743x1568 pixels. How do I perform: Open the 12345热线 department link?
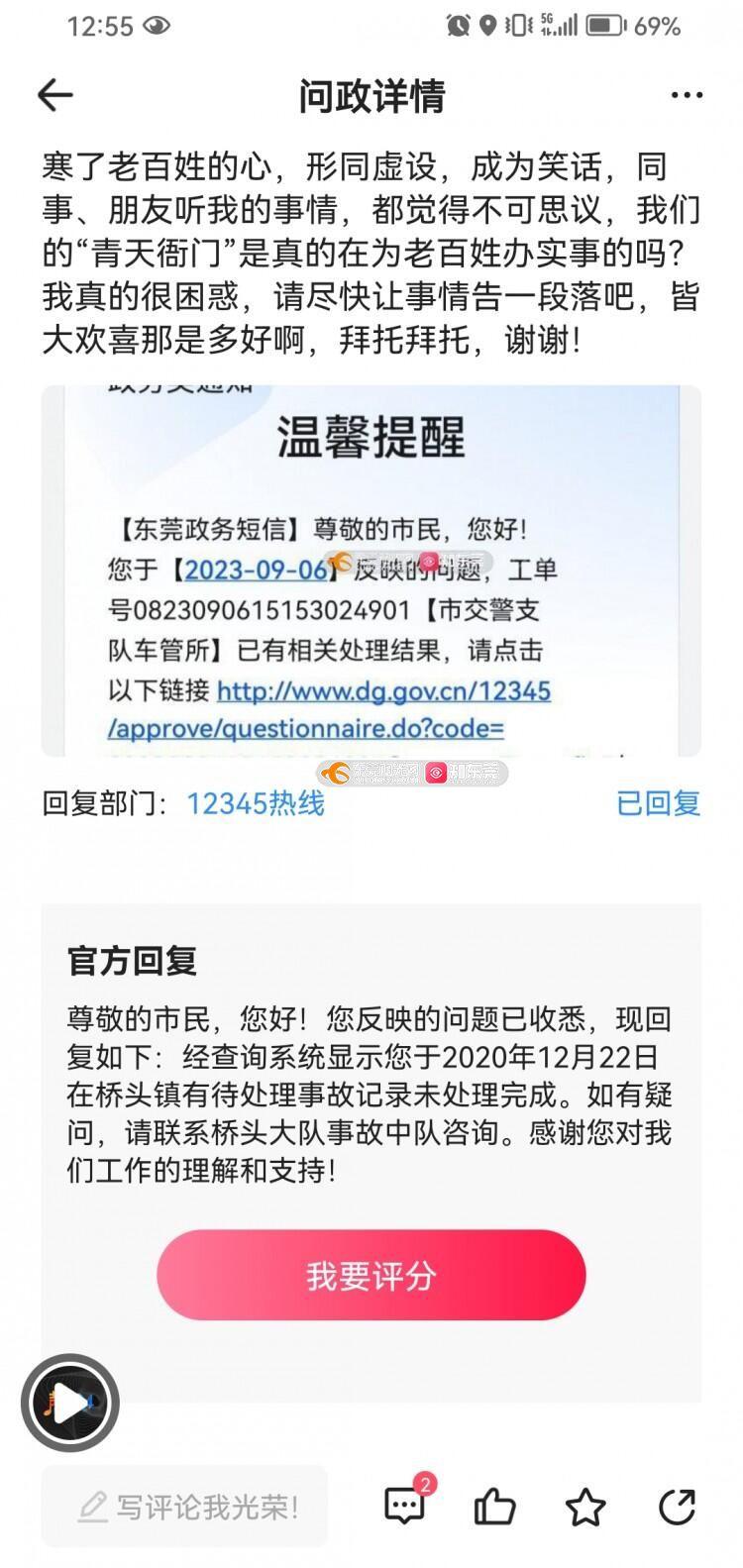pos(256,802)
